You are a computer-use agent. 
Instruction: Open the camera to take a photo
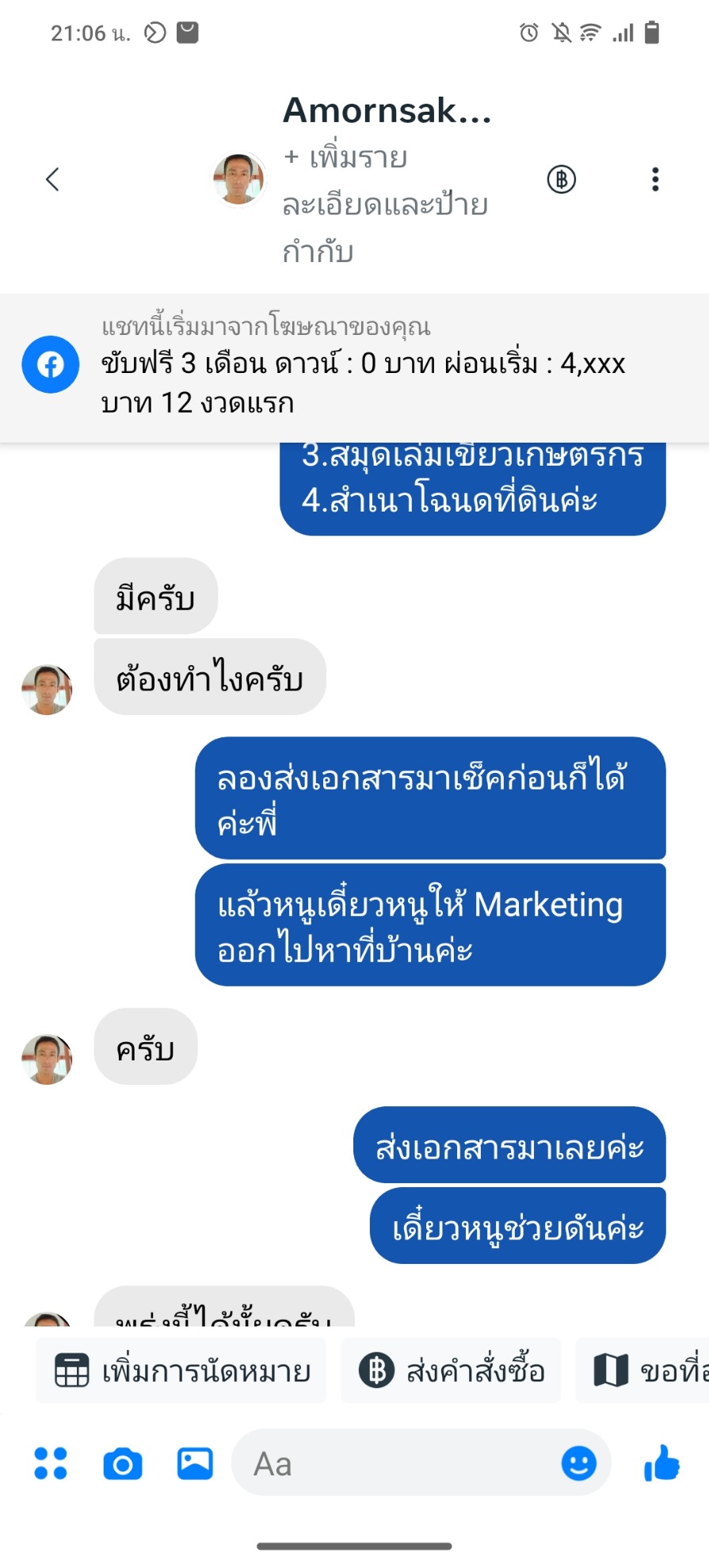[123, 1463]
